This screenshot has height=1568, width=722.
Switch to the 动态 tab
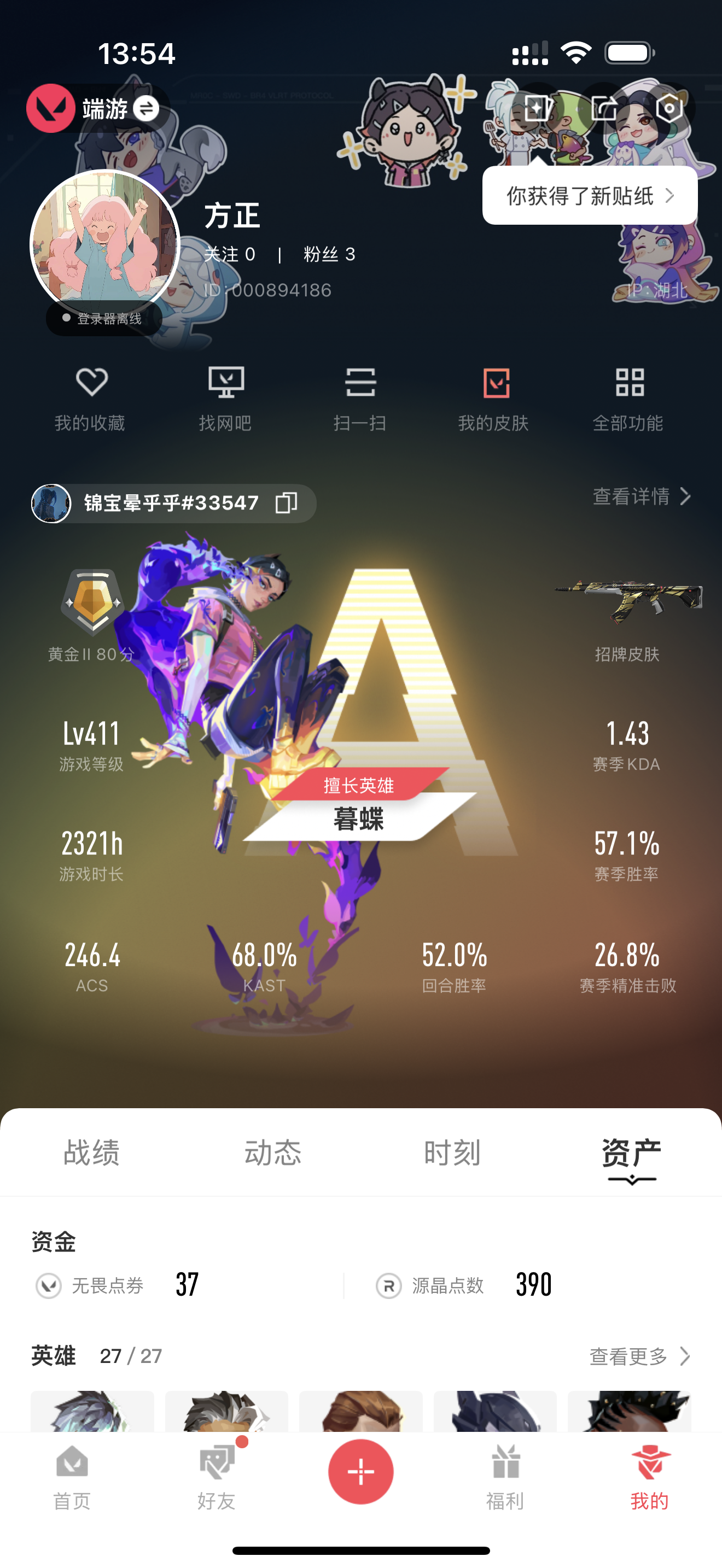click(272, 1152)
